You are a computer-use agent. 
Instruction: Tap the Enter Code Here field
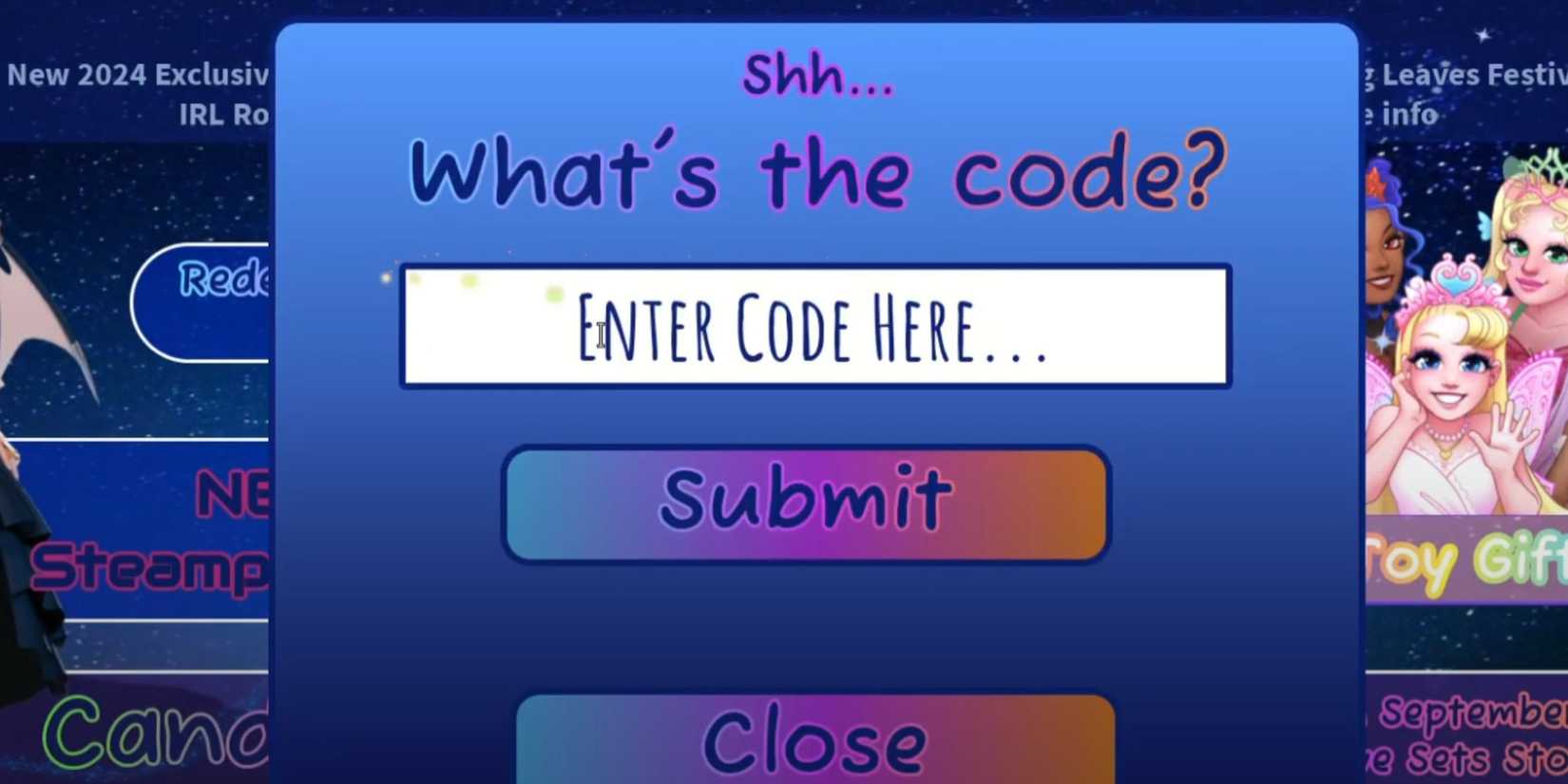815,327
